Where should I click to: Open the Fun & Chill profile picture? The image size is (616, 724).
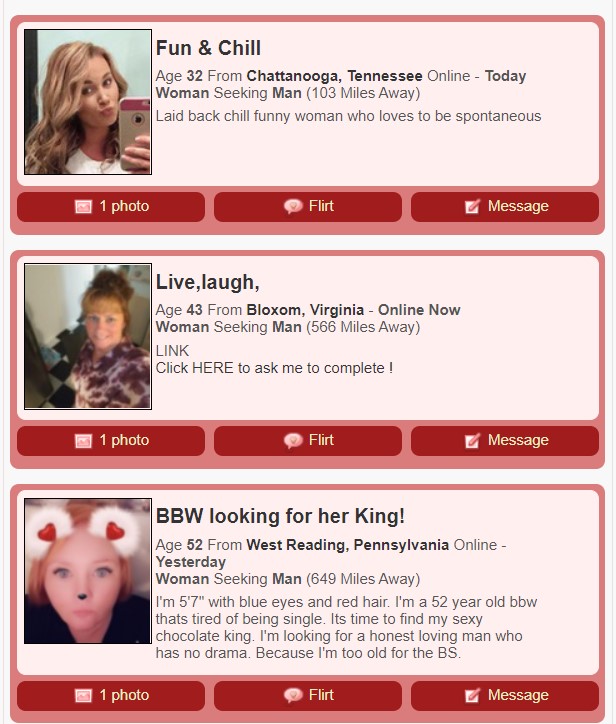tap(88, 102)
